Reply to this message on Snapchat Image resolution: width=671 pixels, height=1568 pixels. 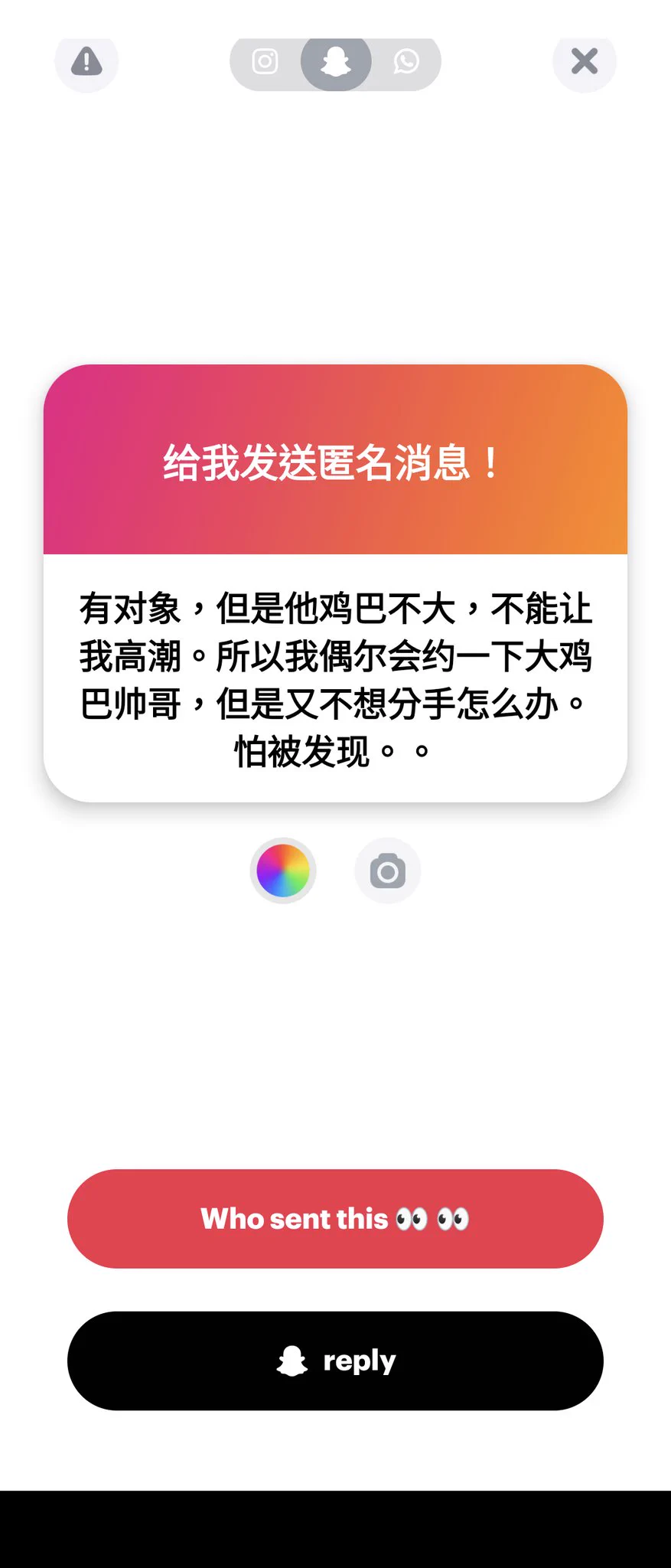(x=335, y=1361)
